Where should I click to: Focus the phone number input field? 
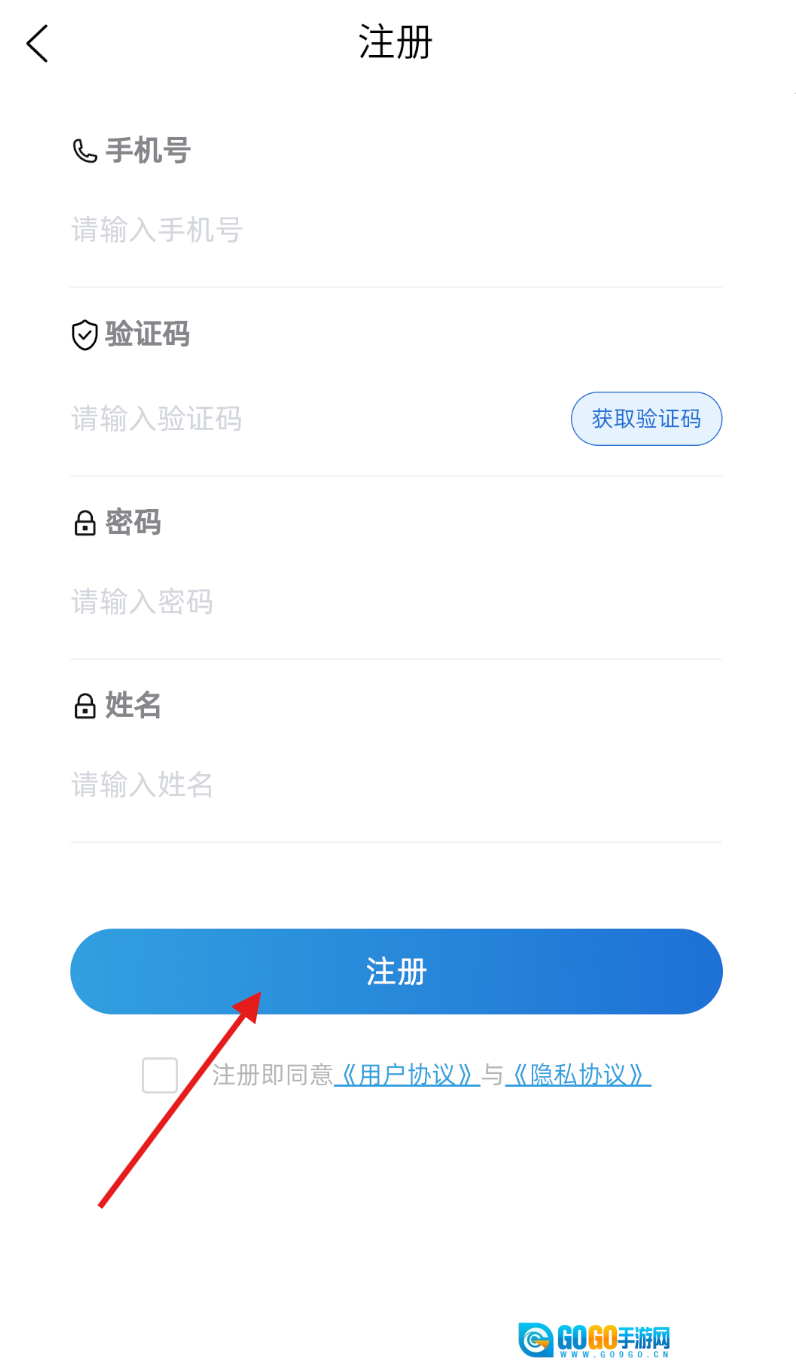pos(300,231)
